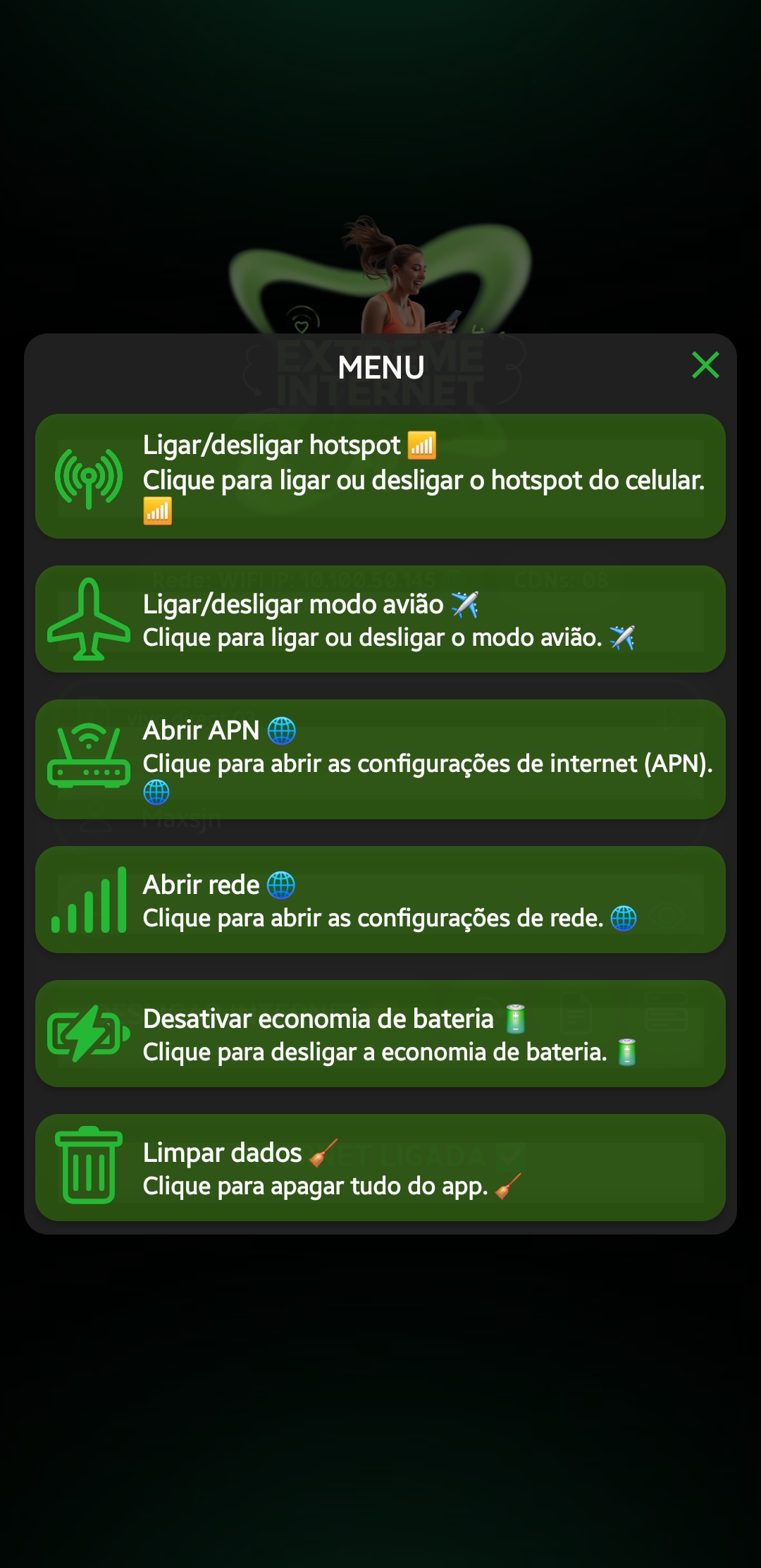Close the MENU dialog with the X
The height and width of the screenshot is (1568, 761).
coord(705,365)
